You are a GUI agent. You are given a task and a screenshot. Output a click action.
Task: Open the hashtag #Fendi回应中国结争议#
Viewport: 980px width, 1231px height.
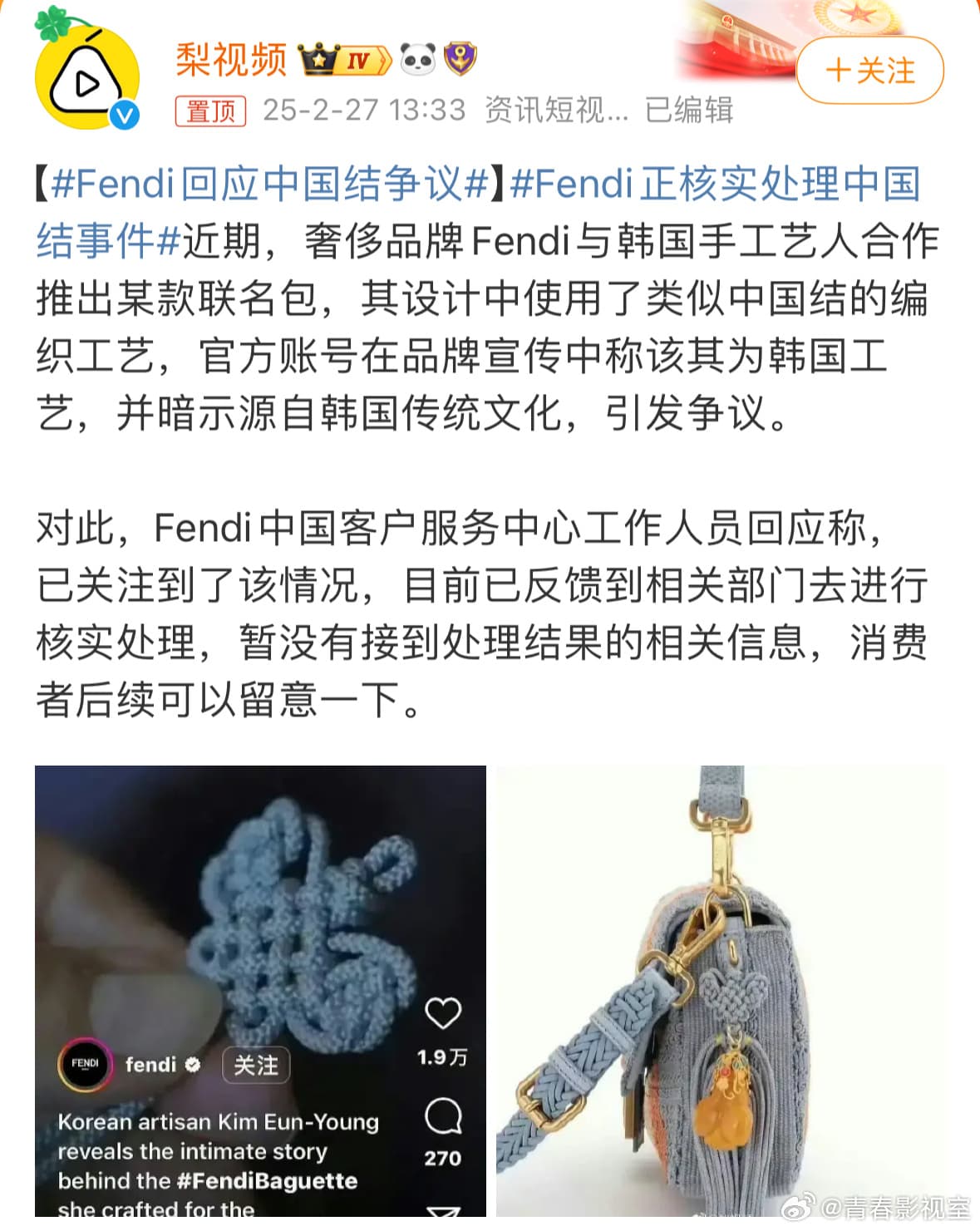(268, 184)
